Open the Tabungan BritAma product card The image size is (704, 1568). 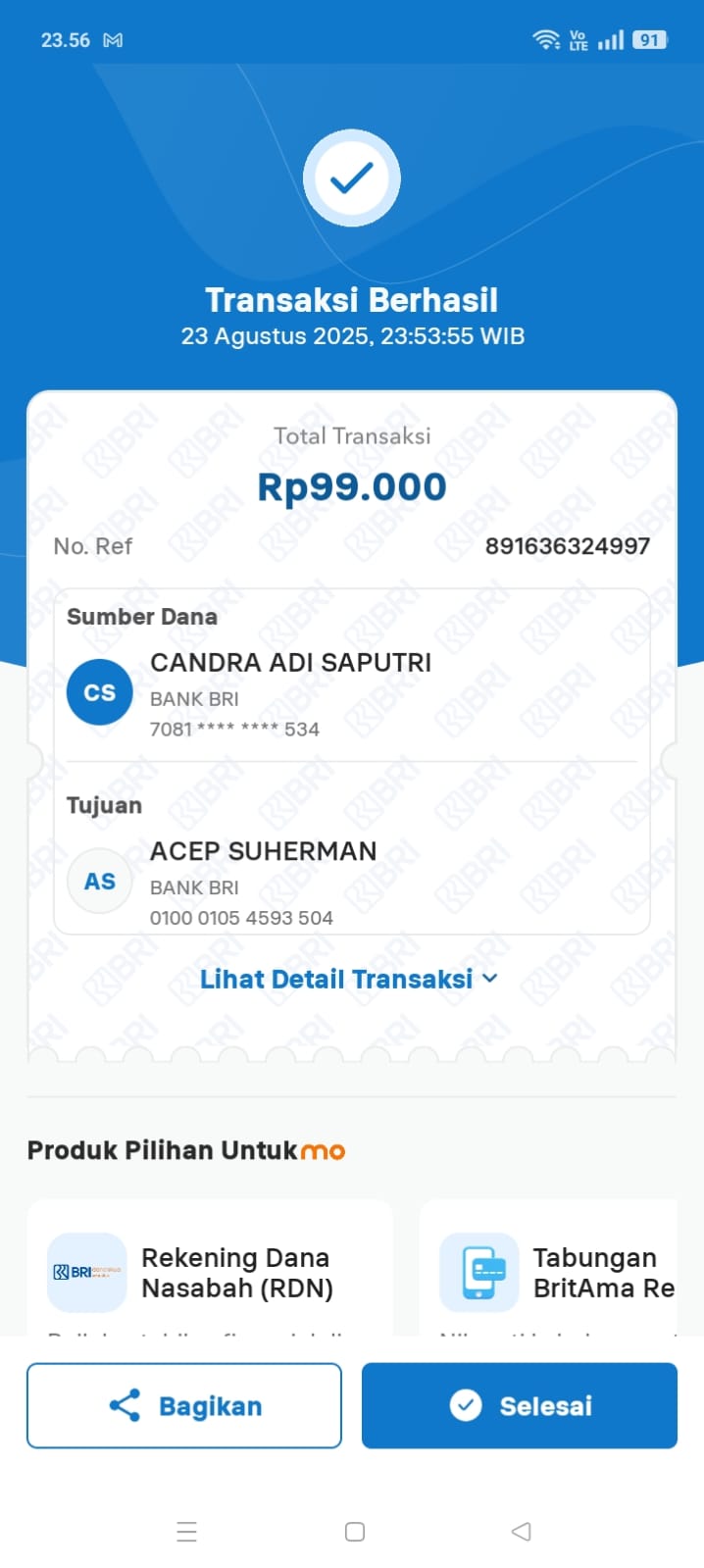pyautogui.click(x=549, y=1268)
